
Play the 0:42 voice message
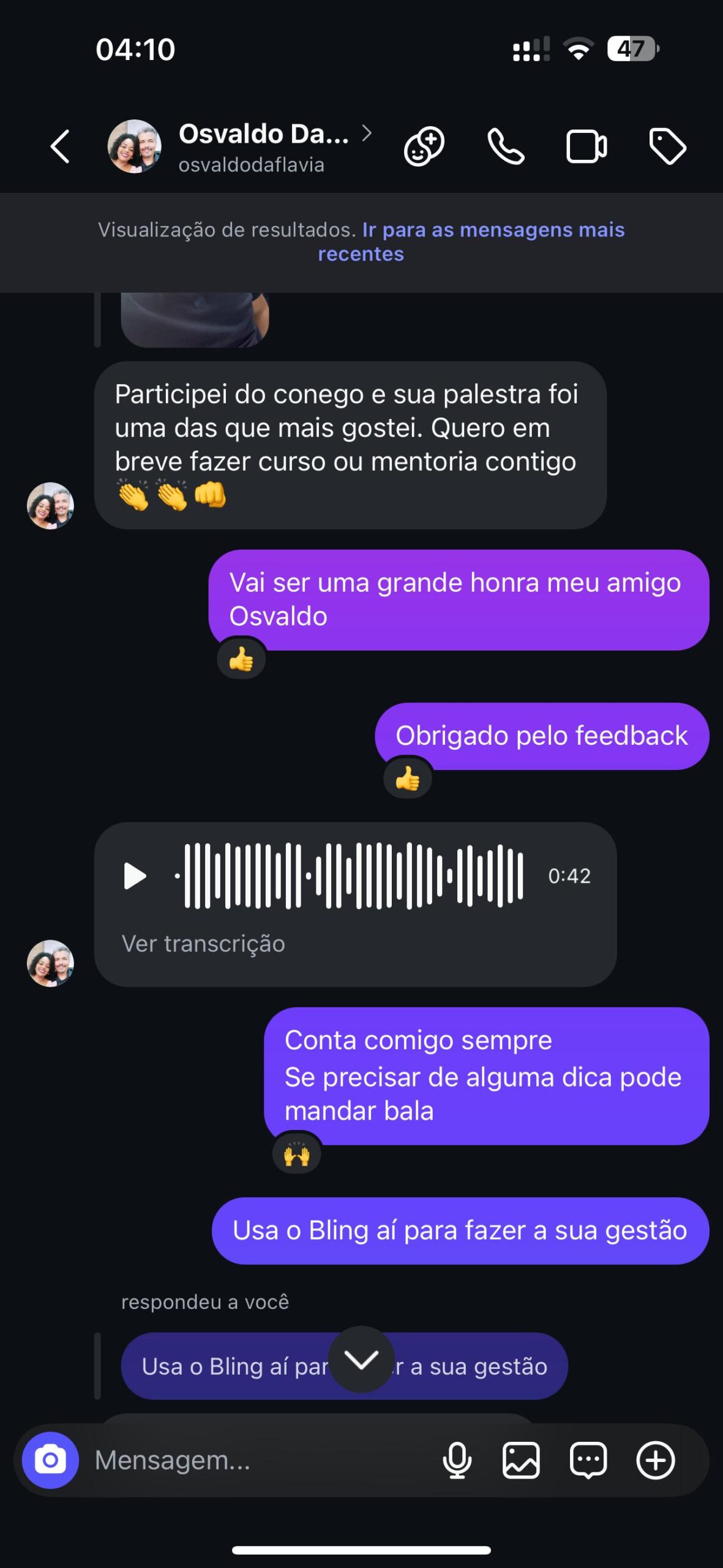[134, 876]
